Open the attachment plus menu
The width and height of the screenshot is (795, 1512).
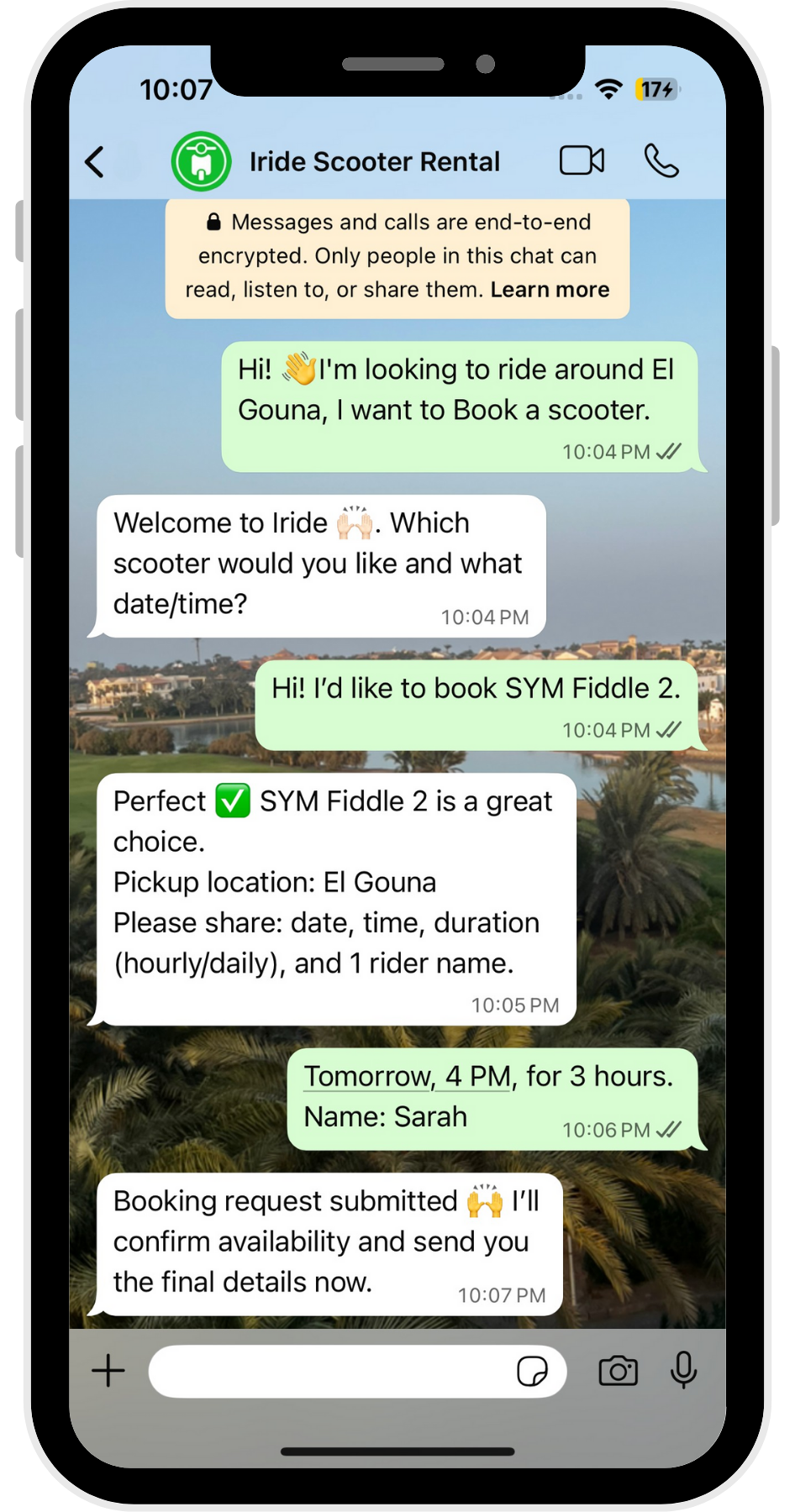(108, 1371)
